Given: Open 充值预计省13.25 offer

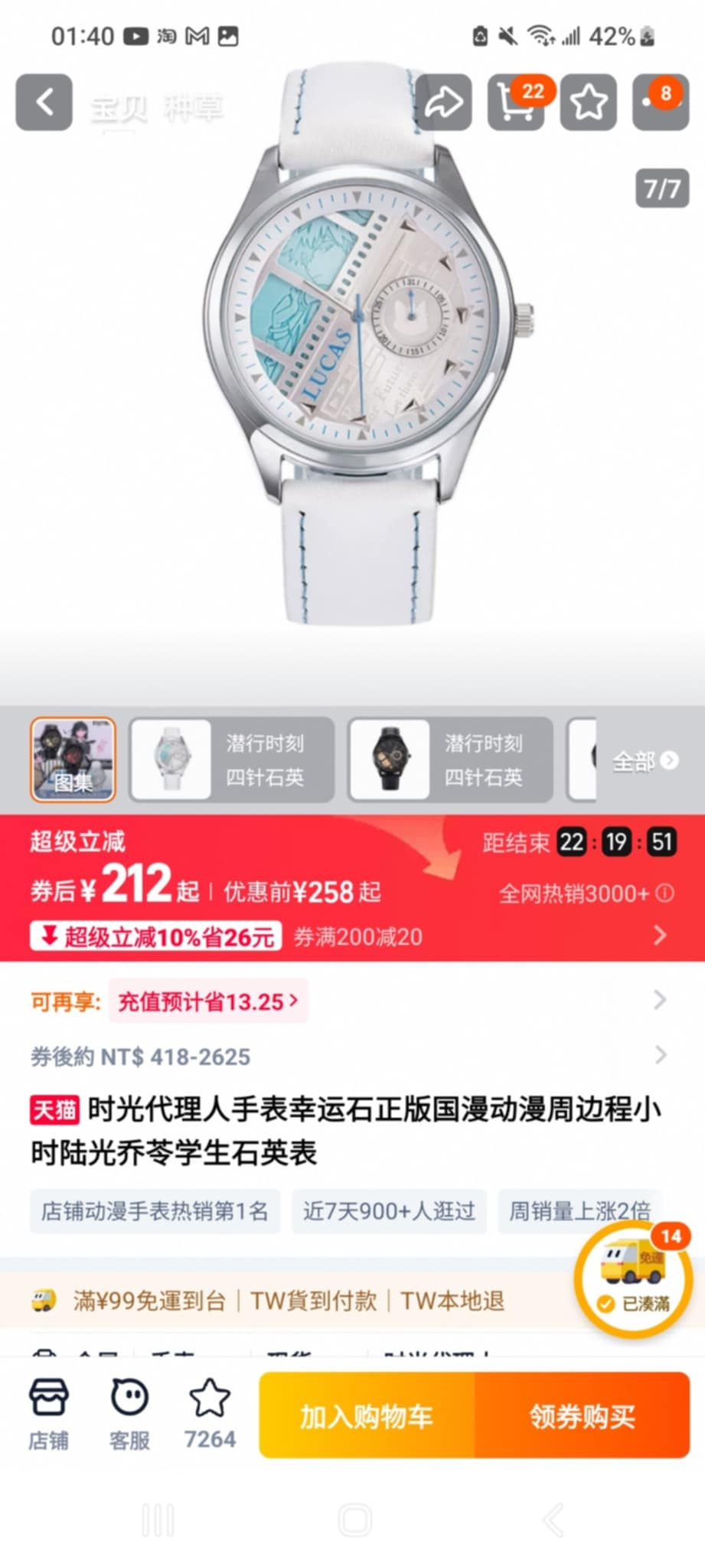Looking at the screenshot, I should tap(207, 1001).
